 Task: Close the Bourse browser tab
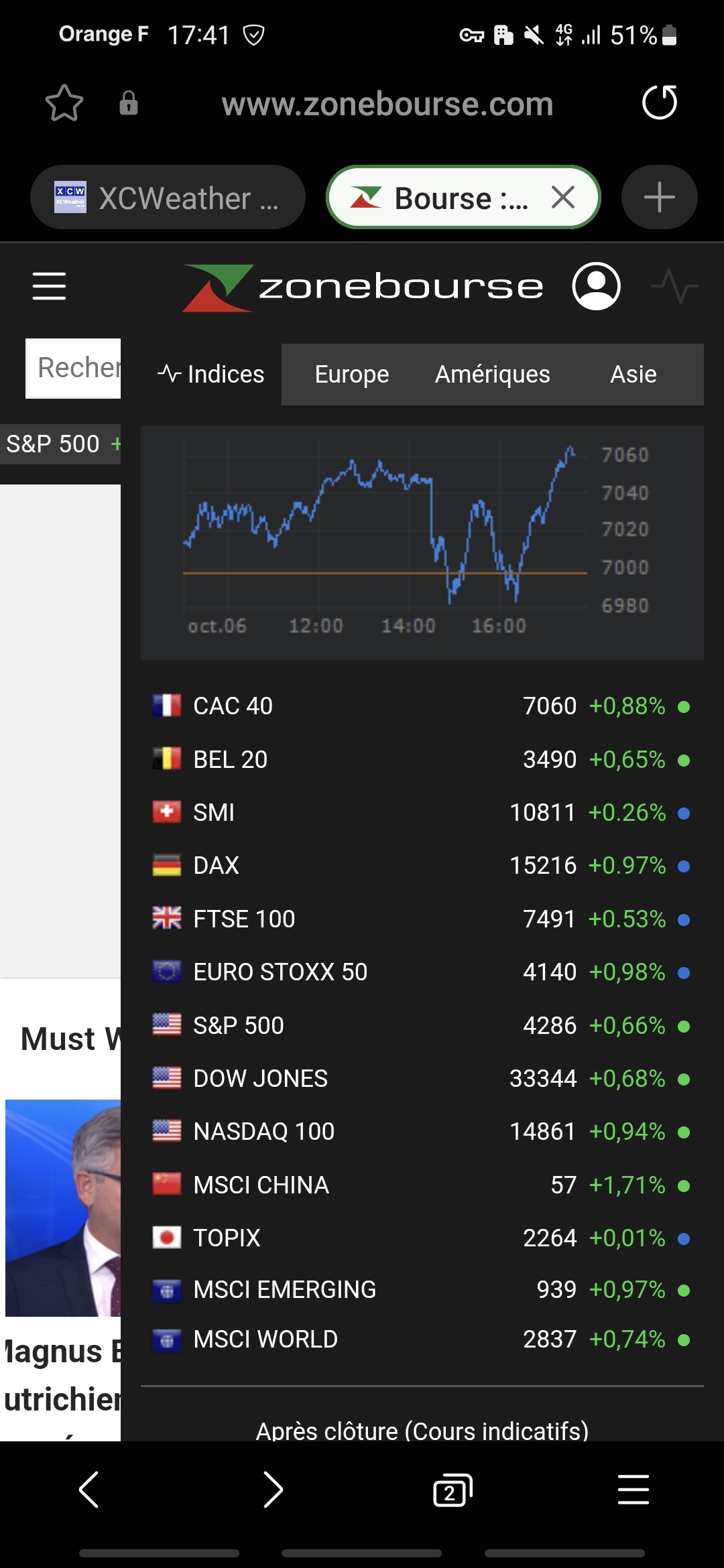coord(563,198)
